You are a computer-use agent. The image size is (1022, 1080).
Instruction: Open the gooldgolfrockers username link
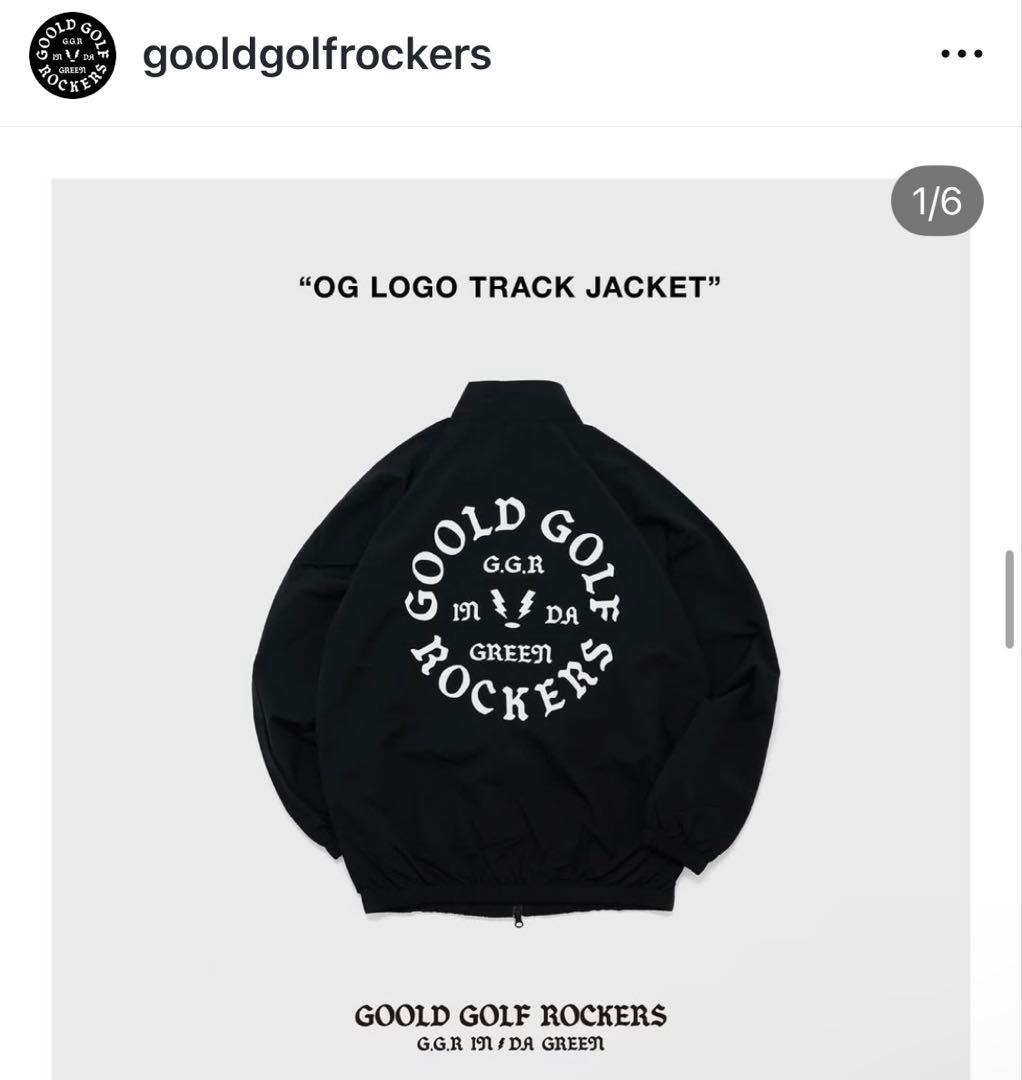pyautogui.click(x=317, y=55)
